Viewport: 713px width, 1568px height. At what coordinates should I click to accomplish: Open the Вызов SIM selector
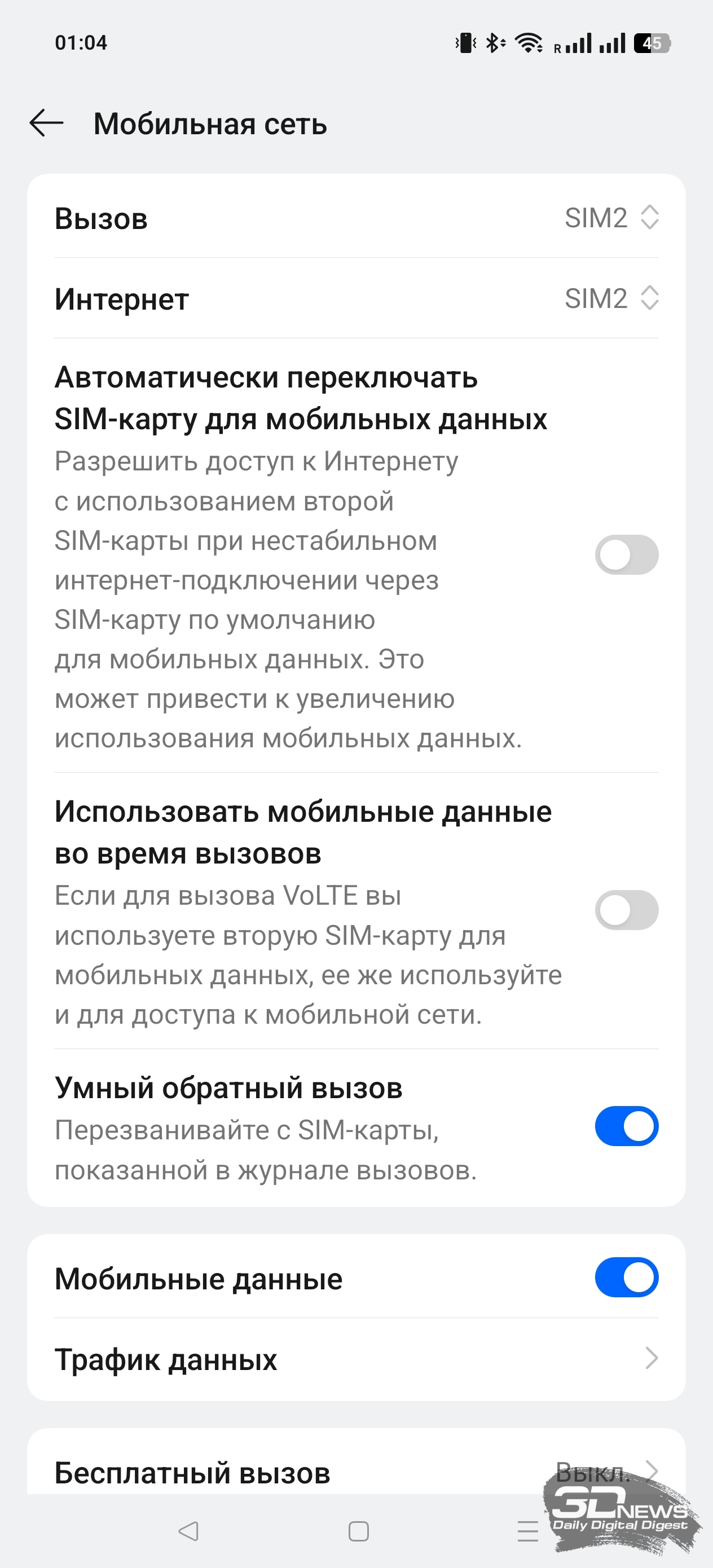tap(356, 217)
